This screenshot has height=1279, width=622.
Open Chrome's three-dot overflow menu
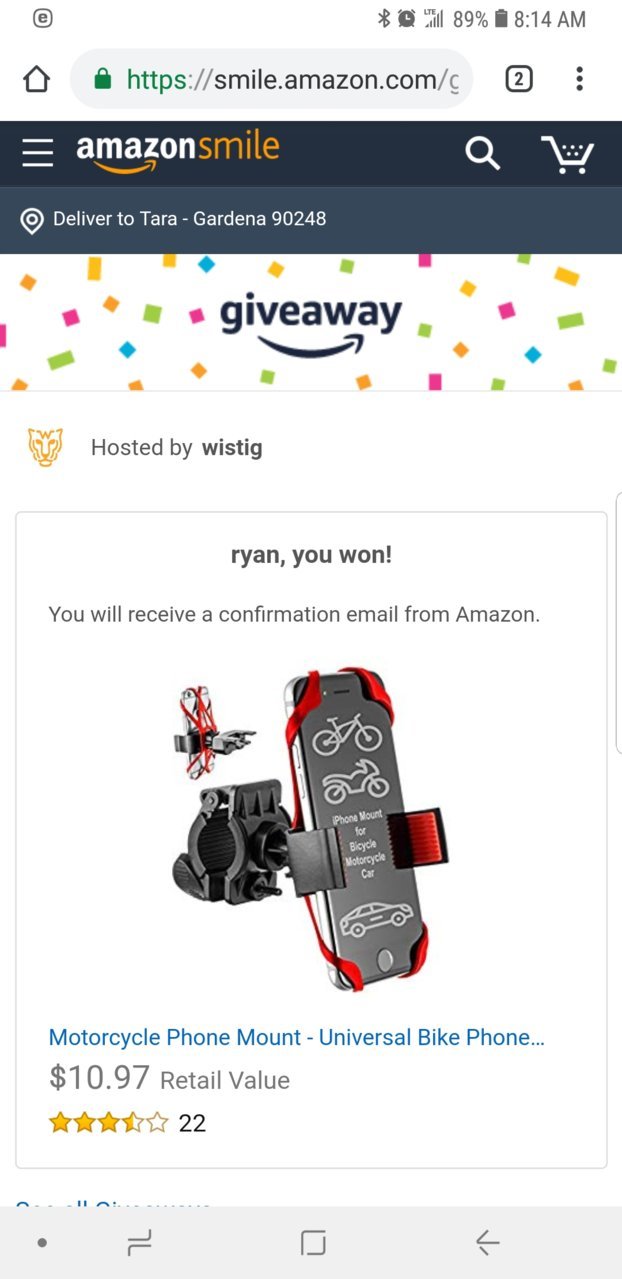579,79
